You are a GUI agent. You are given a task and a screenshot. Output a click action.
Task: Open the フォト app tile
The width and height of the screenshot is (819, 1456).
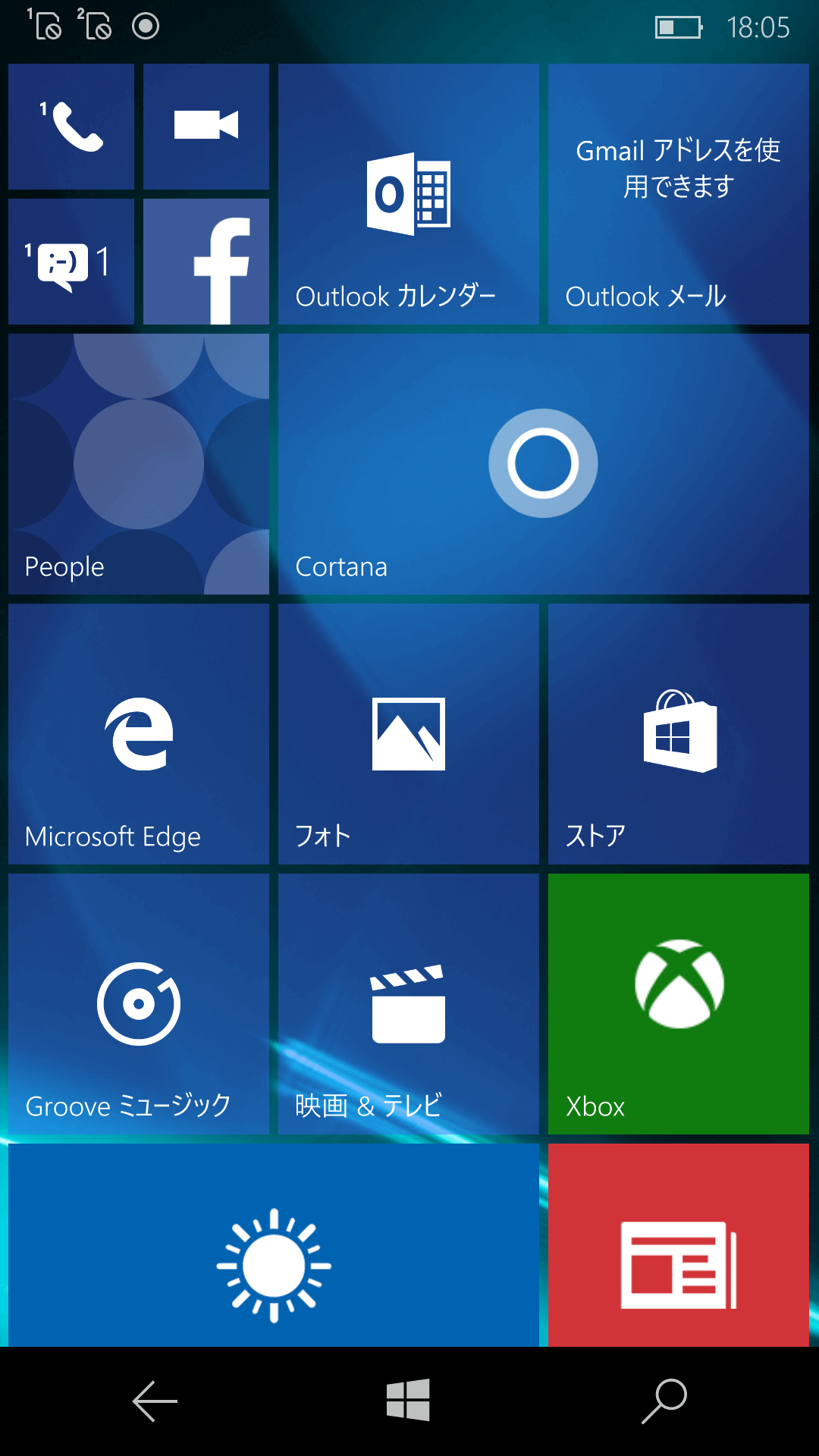(408, 734)
